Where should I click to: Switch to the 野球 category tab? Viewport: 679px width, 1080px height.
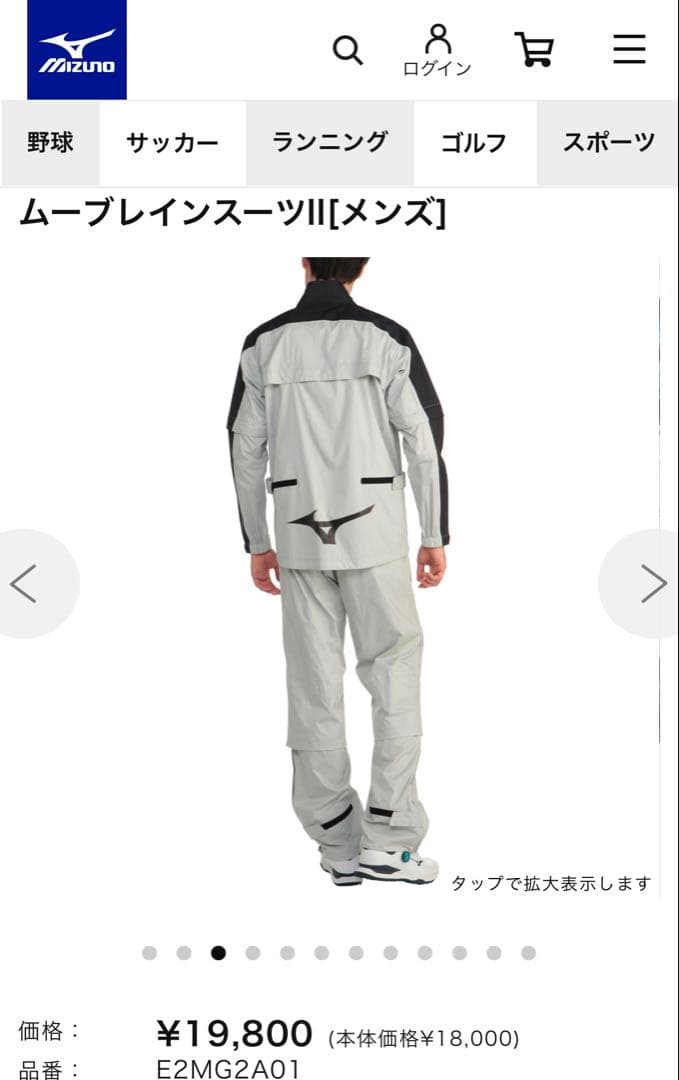[x=50, y=143]
